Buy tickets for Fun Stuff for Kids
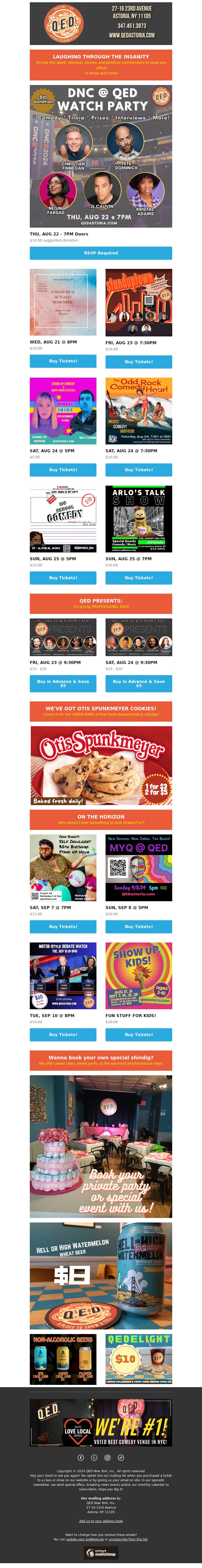Screen dimensions: 202x1568 [x=139, y=1034]
